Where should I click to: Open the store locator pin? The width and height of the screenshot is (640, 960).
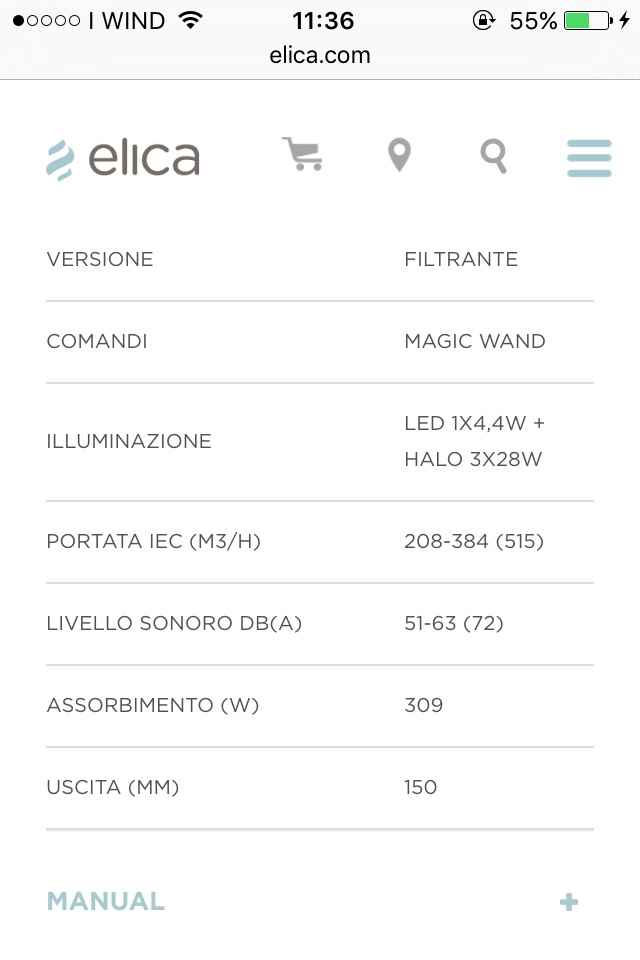399,155
